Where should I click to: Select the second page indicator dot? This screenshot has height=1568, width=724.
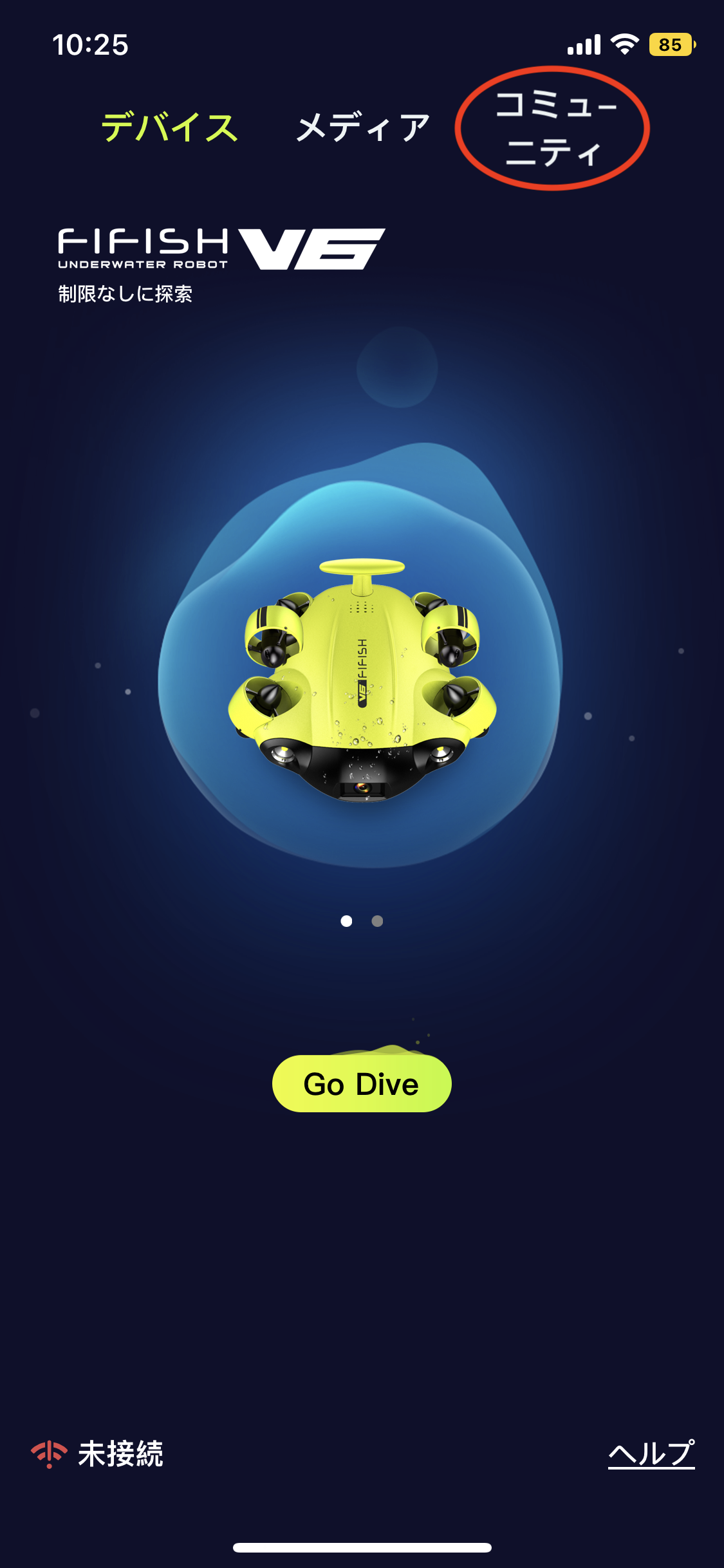point(378,921)
